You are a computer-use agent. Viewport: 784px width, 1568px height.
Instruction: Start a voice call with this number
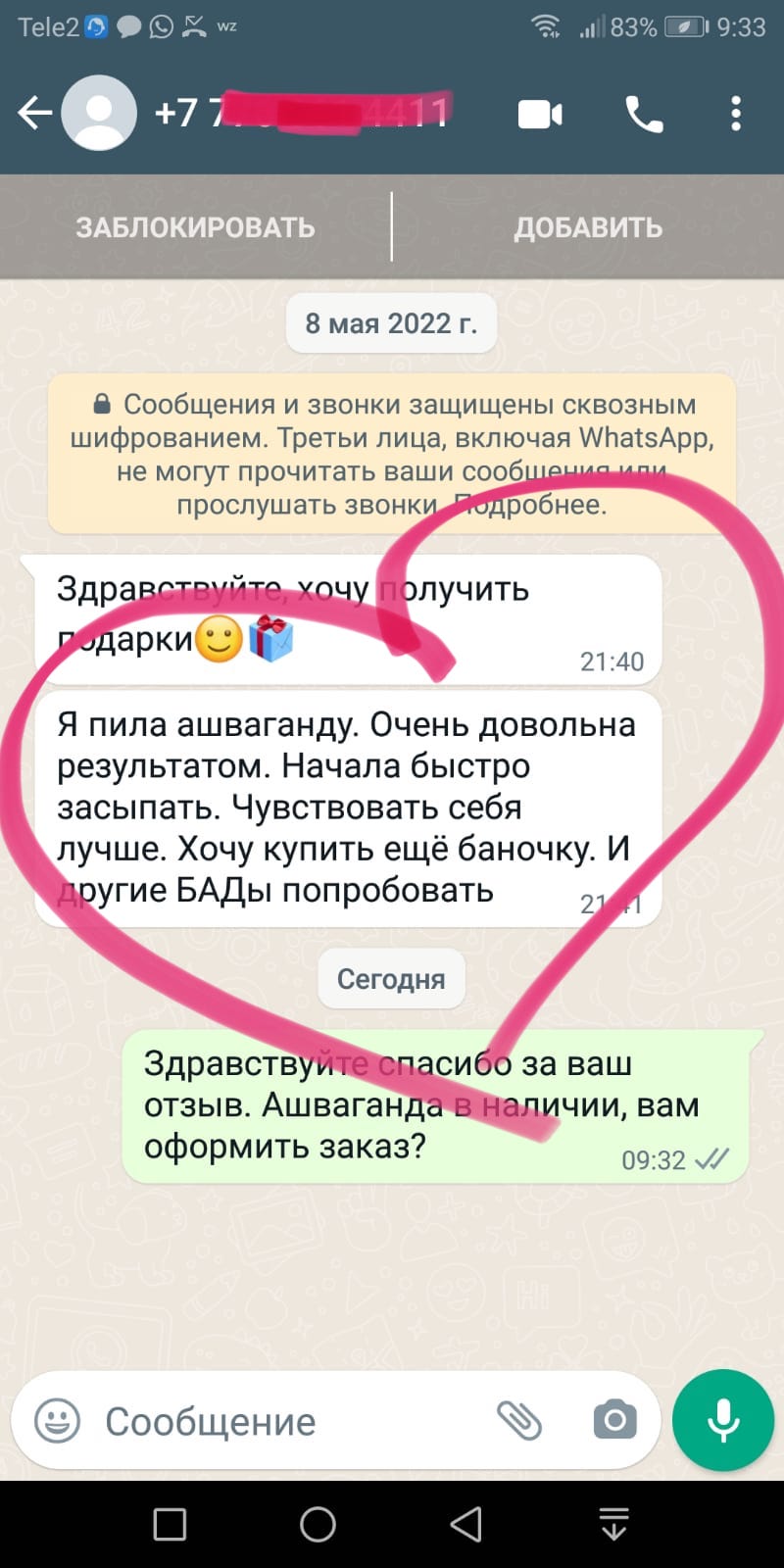tap(644, 115)
